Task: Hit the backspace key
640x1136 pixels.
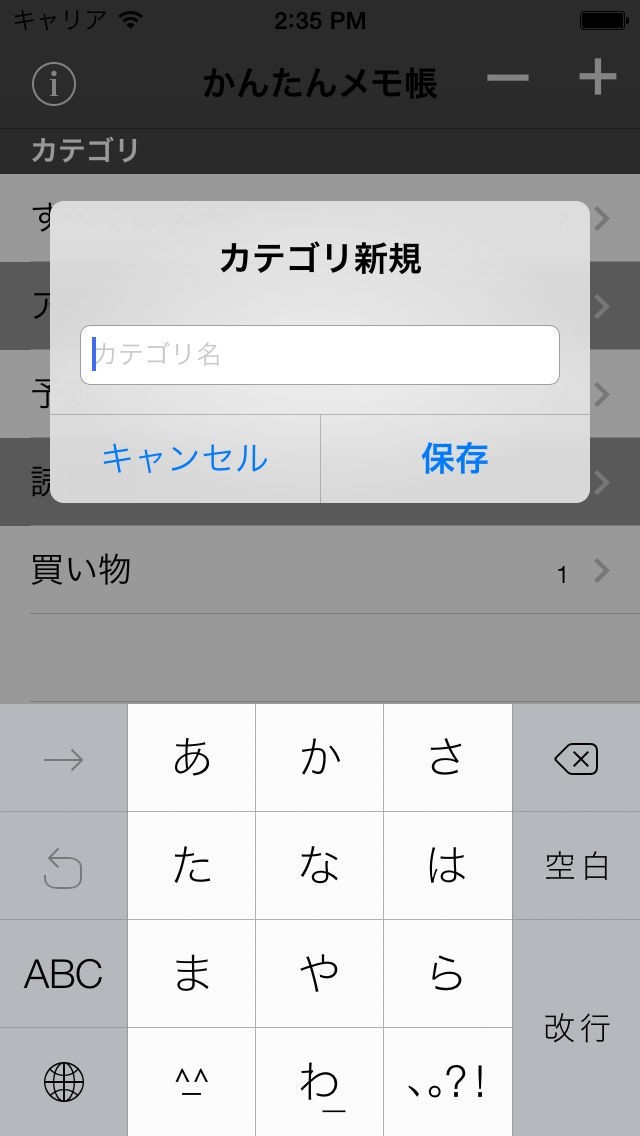Action: pyautogui.click(x=576, y=759)
